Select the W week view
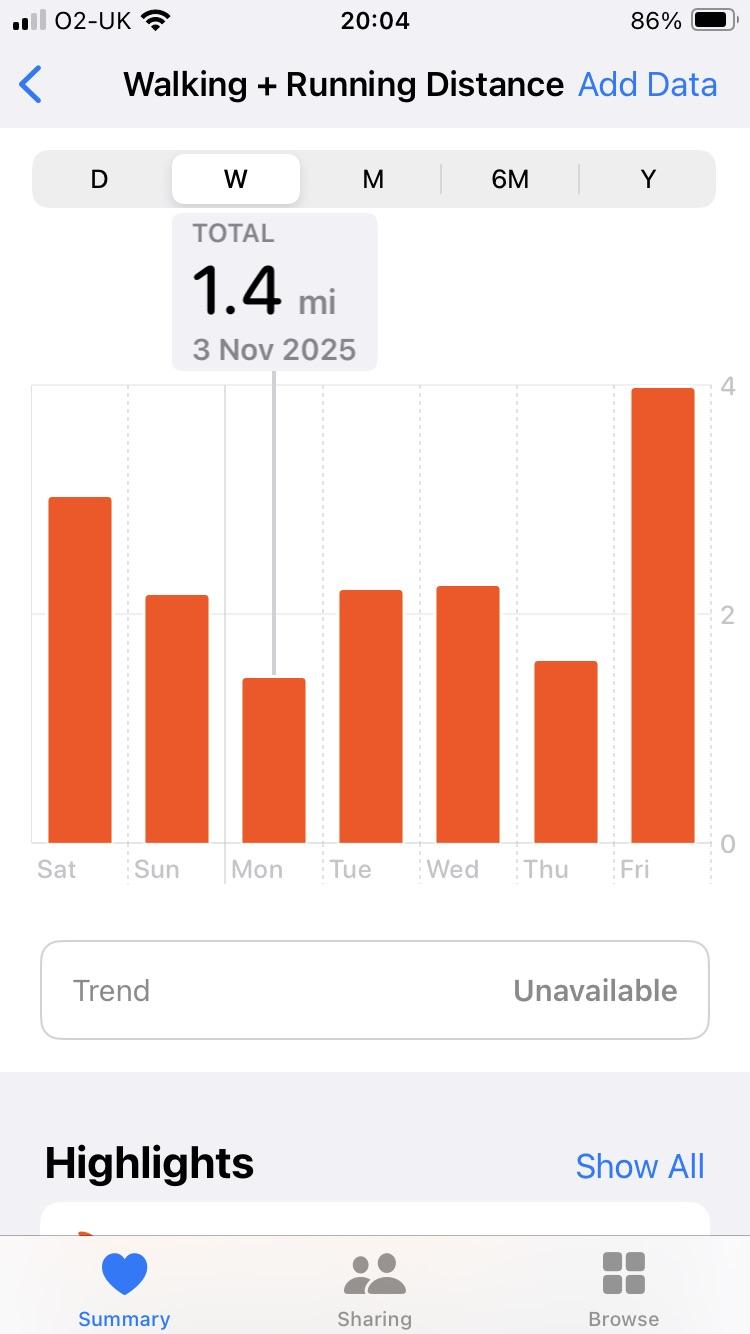 [x=235, y=179]
